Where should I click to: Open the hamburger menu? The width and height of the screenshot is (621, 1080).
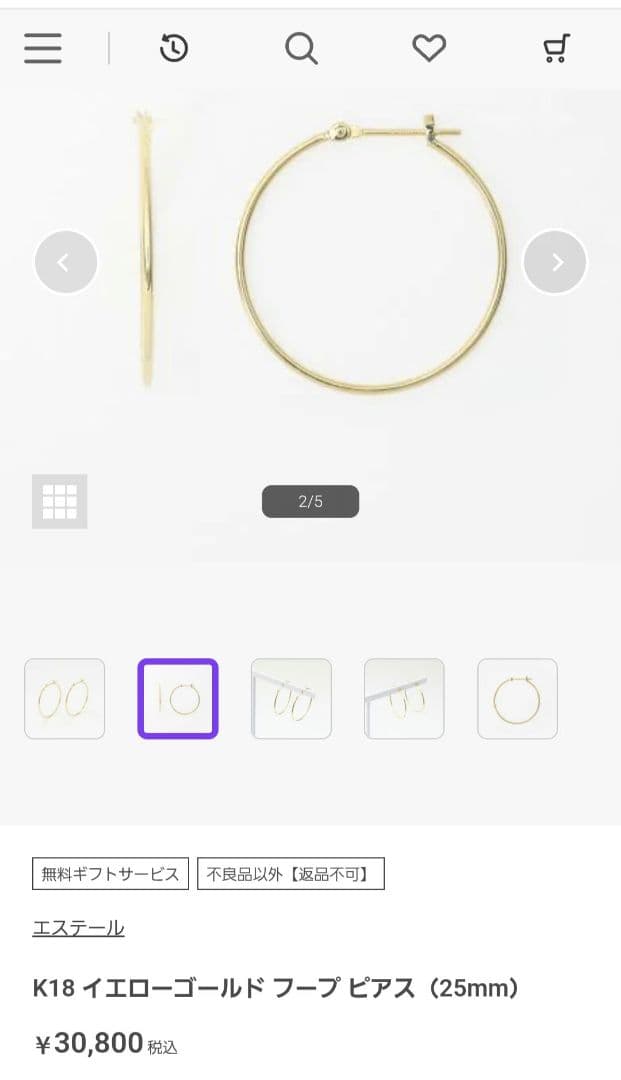click(43, 48)
